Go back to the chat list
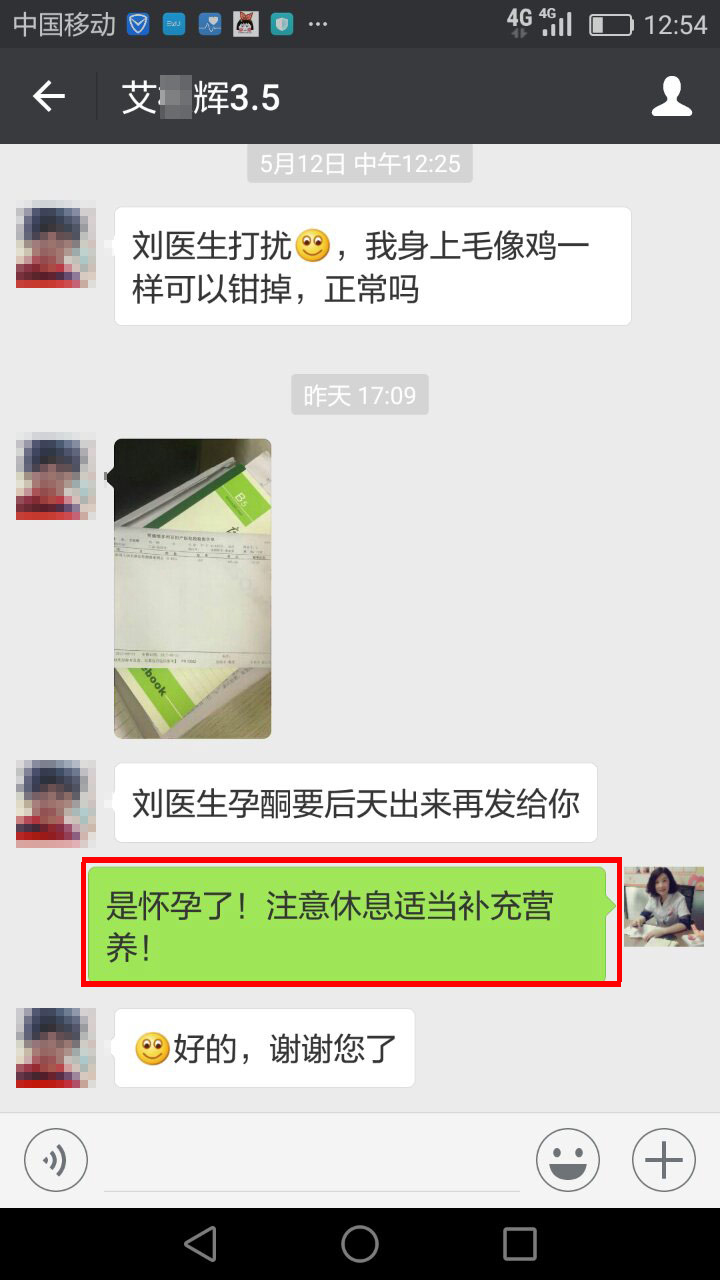Screen dimensions: 720x1280 click(48, 97)
